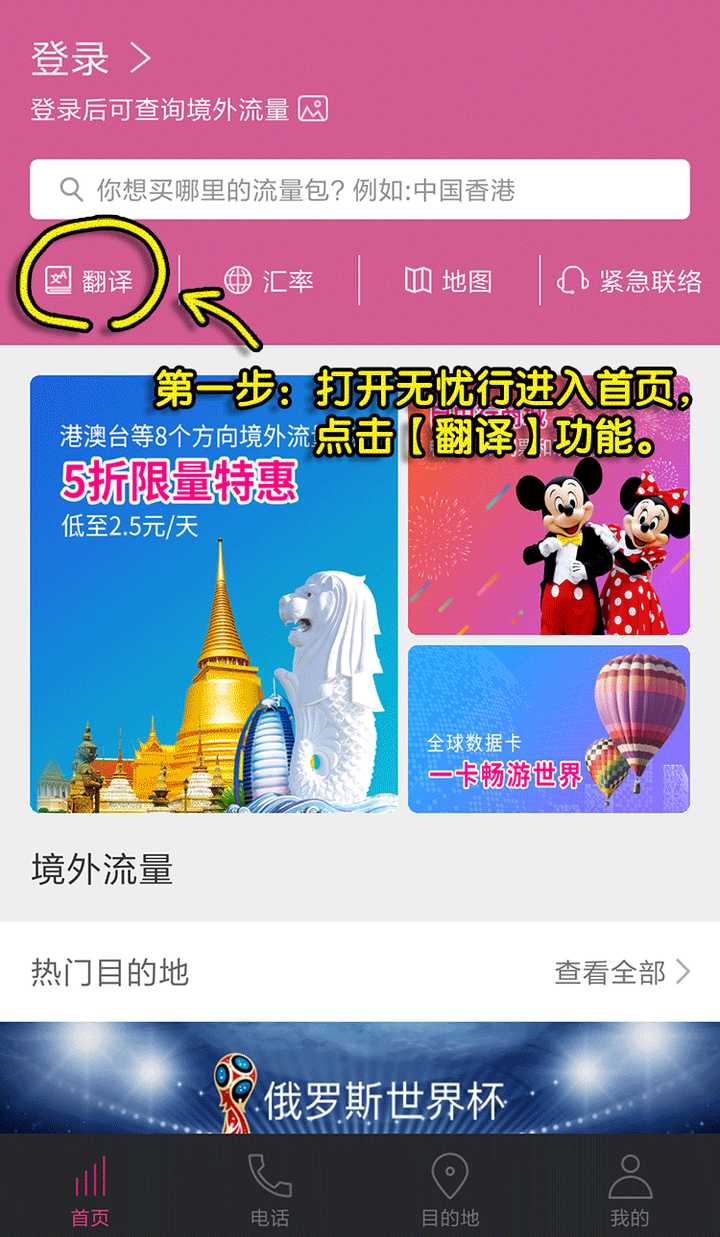Open the 地图 map feature
720x1237 pixels.
click(448, 281)
